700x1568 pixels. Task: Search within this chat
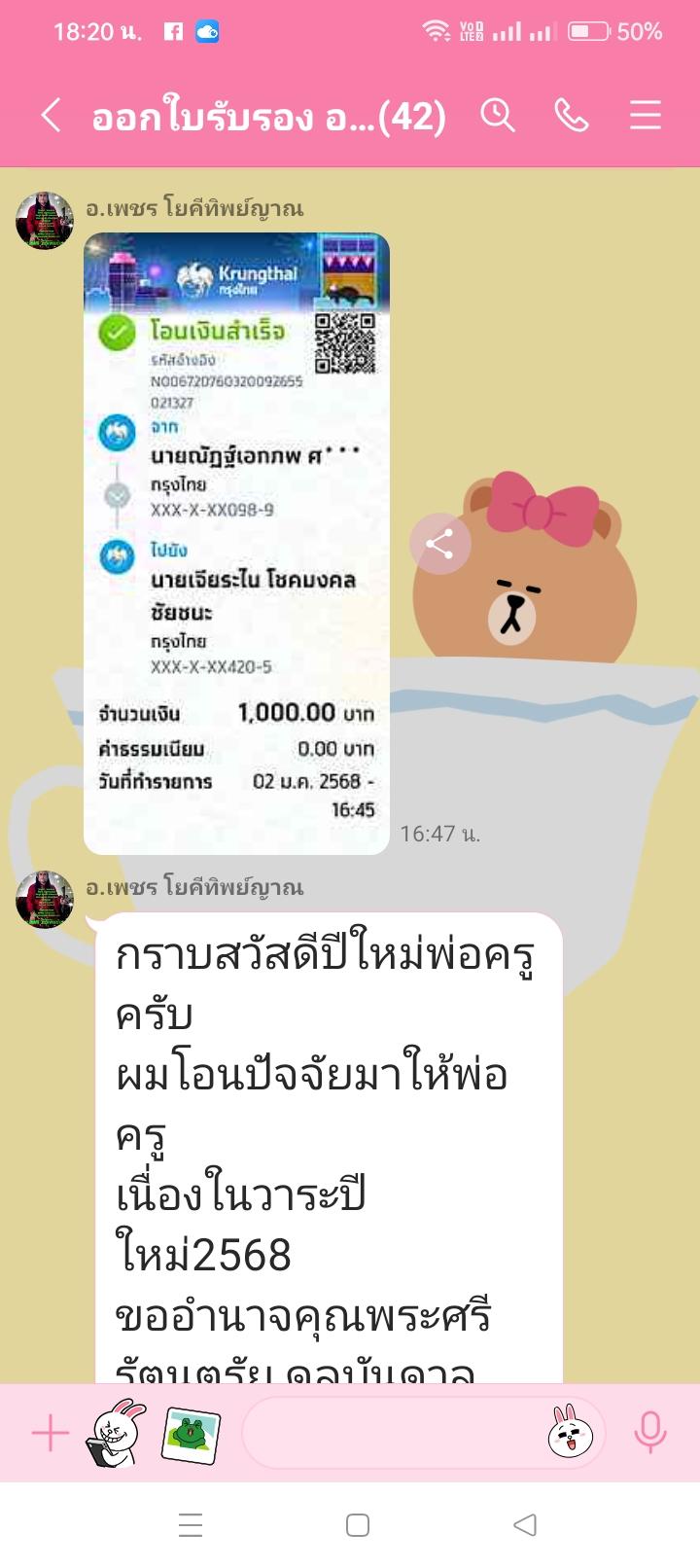tap(498, 116)
